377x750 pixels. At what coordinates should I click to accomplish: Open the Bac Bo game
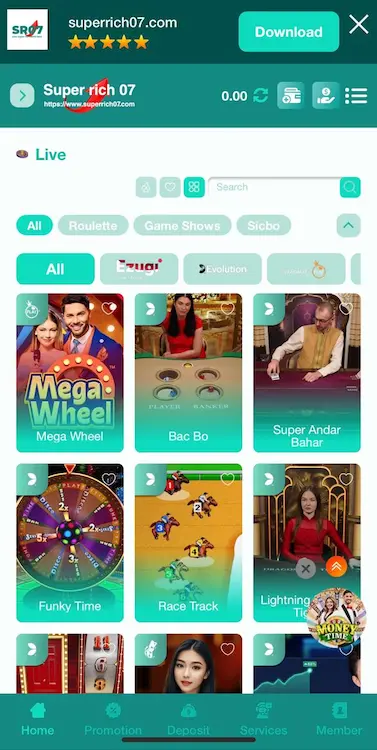[x=188, y=373]
